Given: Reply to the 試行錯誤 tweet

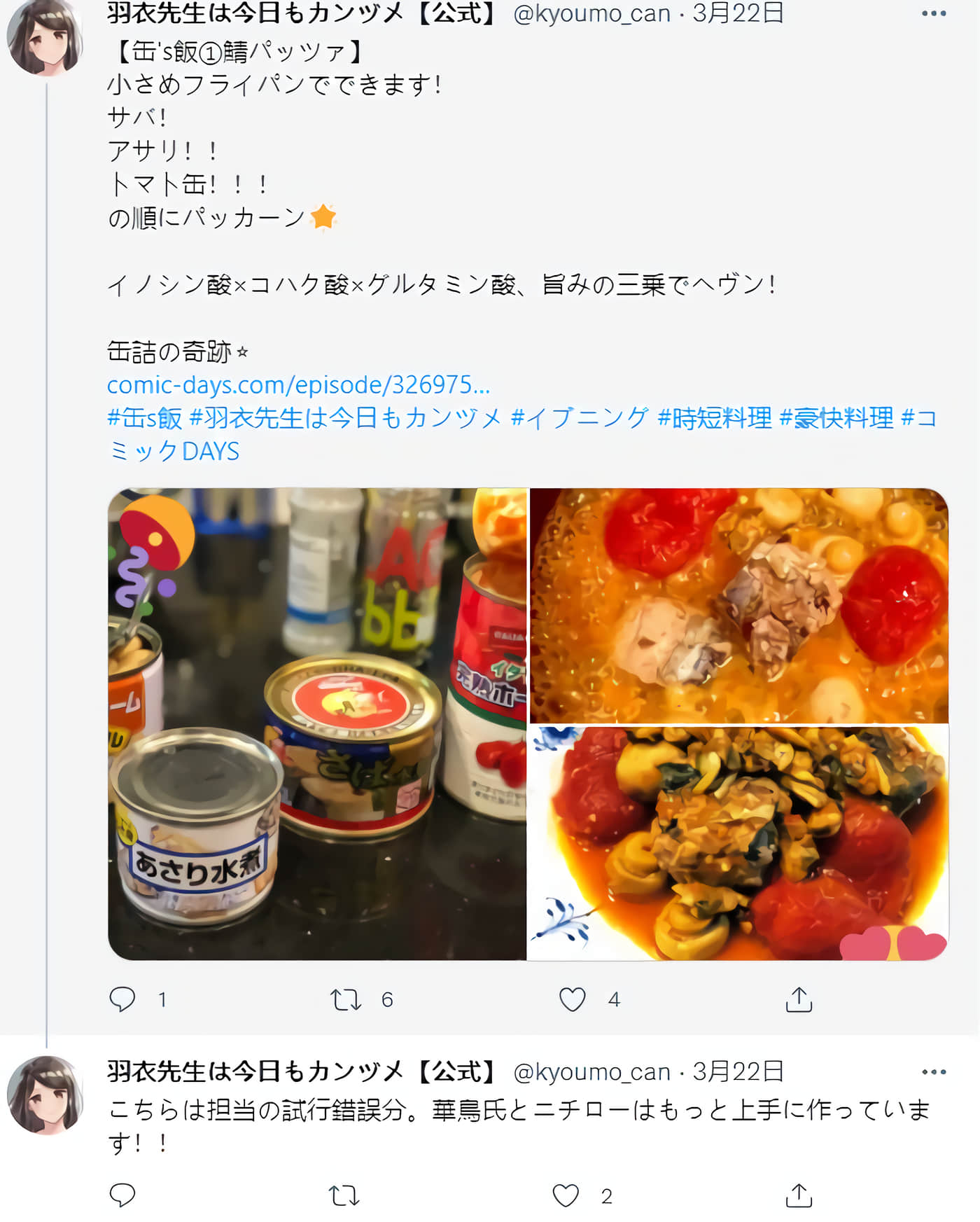Looking at the screenshot, I should coord(122,1195).
